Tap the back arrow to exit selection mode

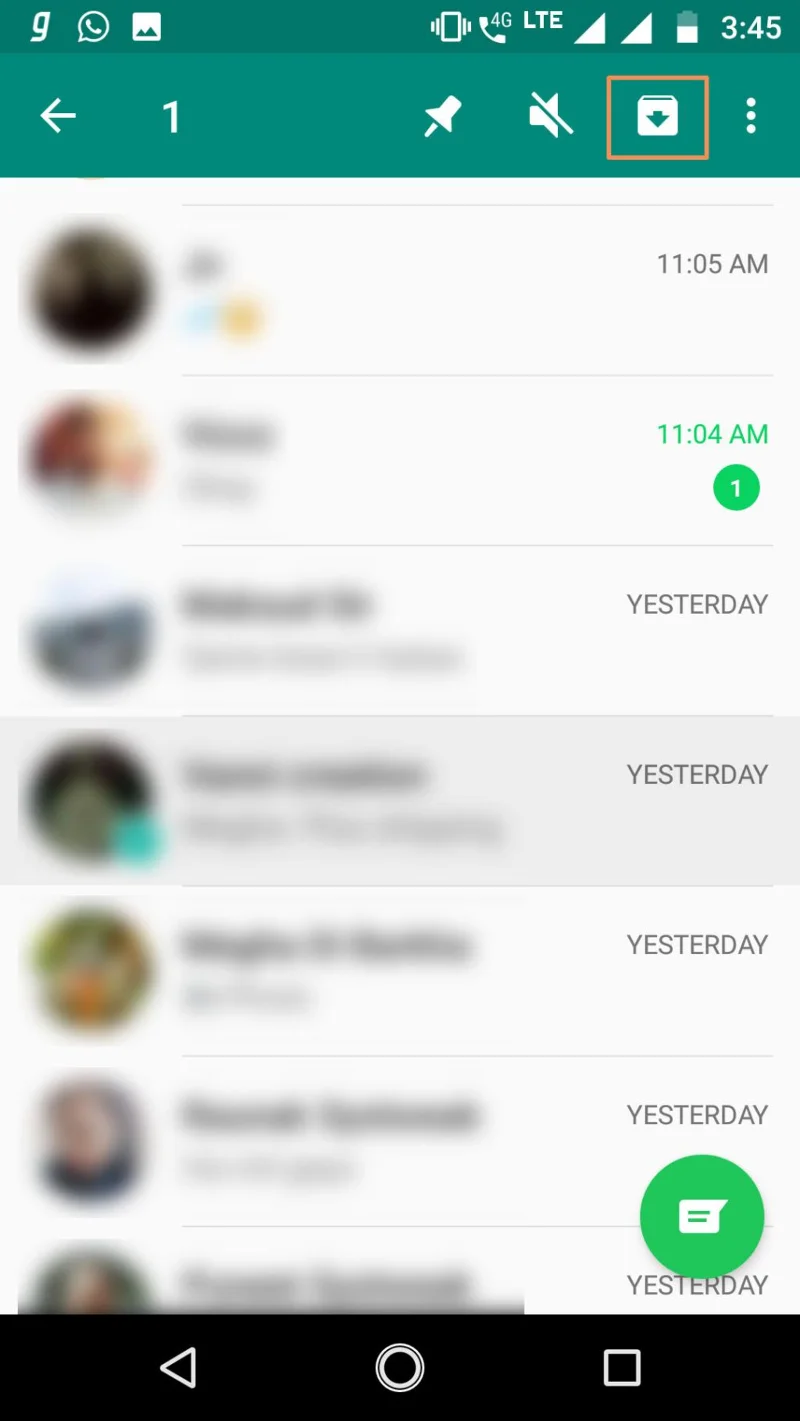(x=57, y=116)
